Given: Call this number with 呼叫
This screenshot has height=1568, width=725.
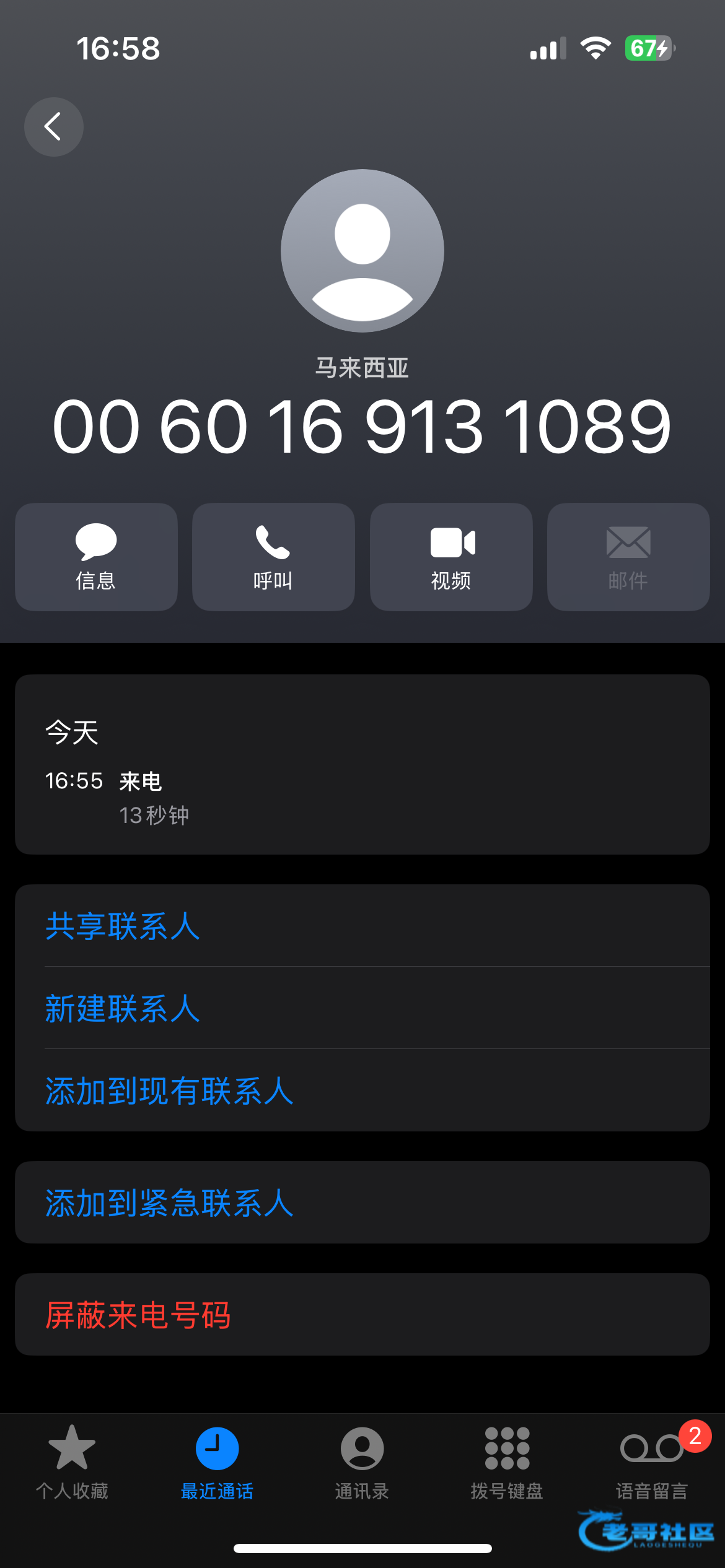Looking at the screenshot, I should pos(273,557).
